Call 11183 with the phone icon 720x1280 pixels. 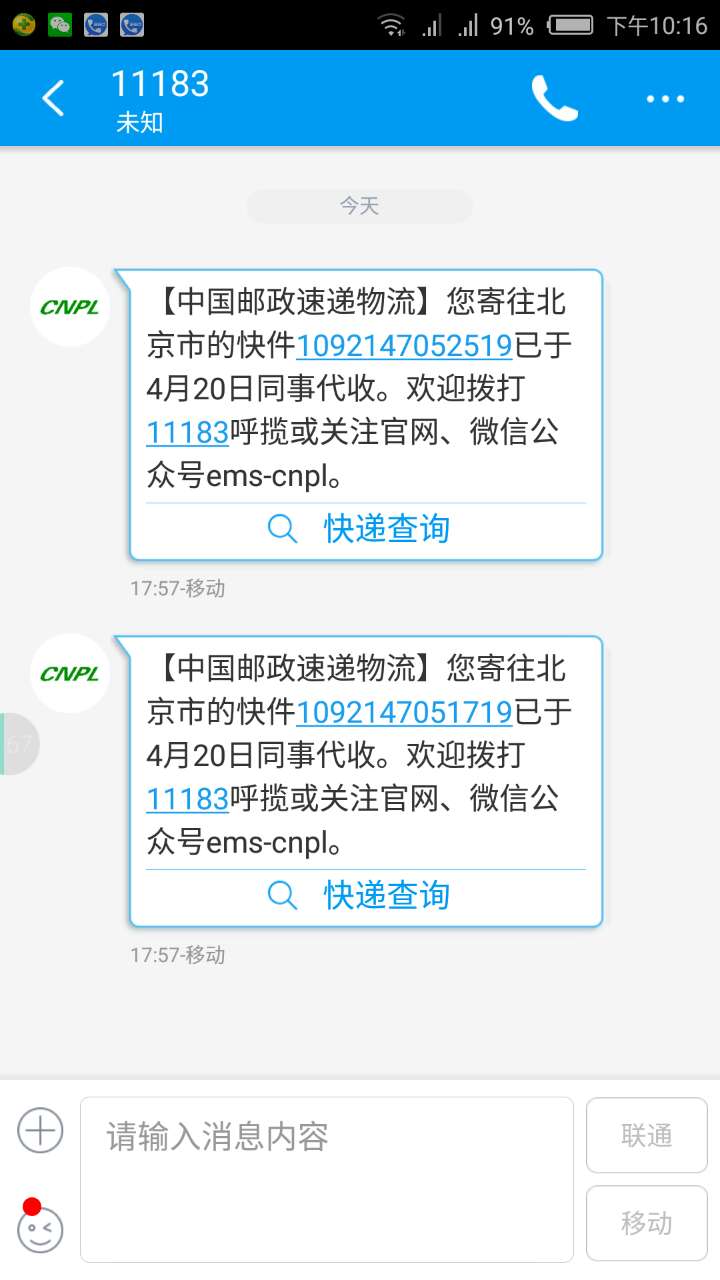(555, 98)
